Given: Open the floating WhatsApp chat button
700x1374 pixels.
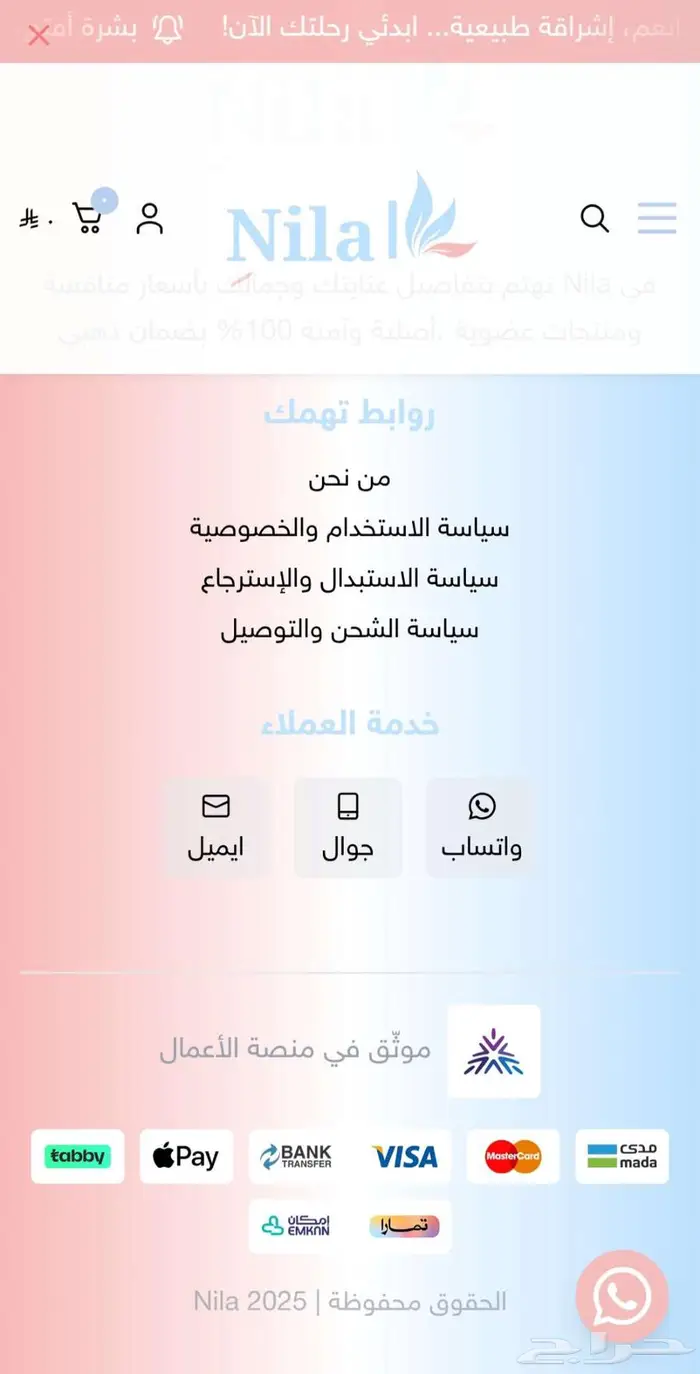Looking at the screenshot, I should [x=621, y=1296].
